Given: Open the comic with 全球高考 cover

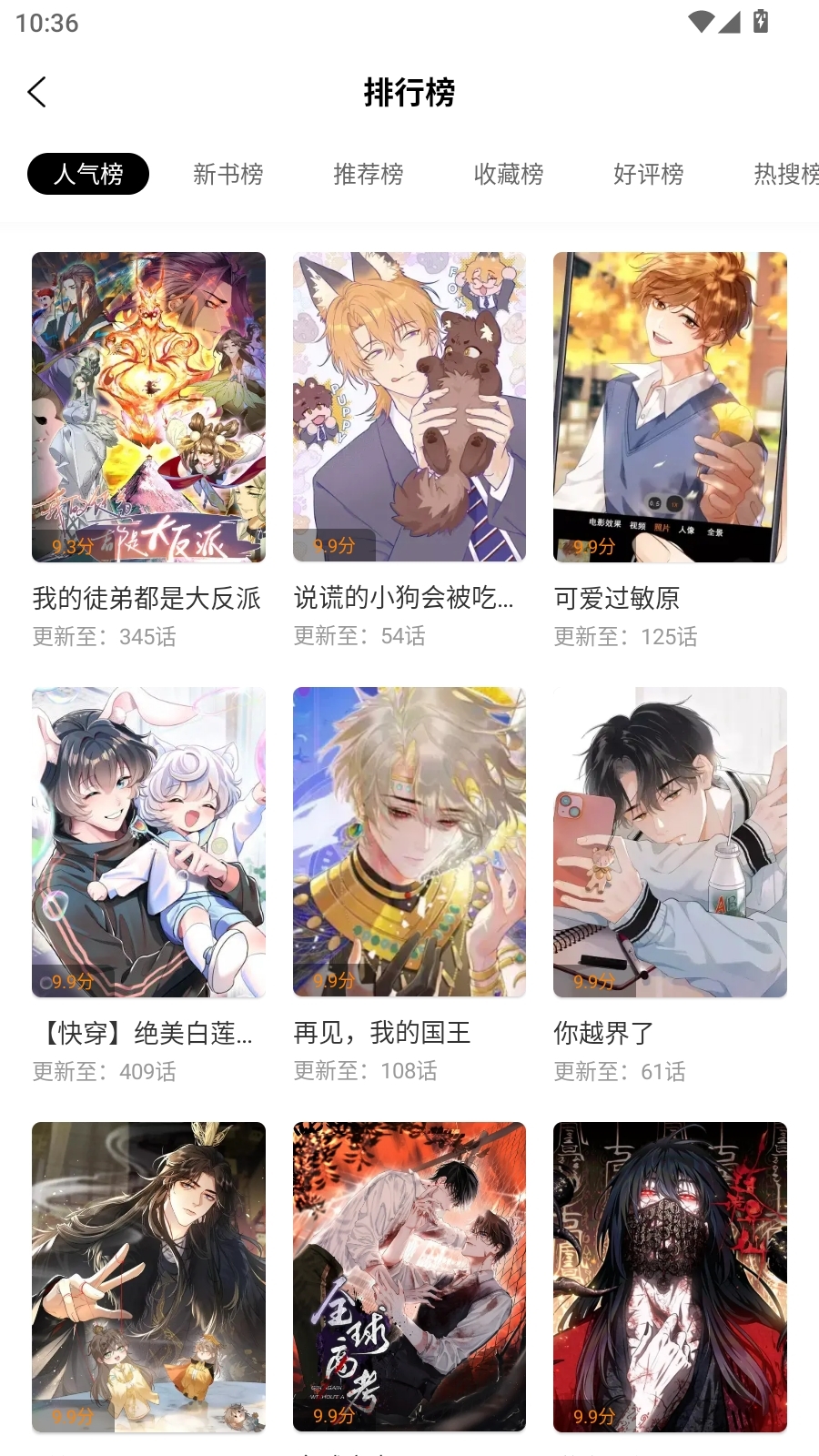Looking at the screenshot, I should point(409,1276).
